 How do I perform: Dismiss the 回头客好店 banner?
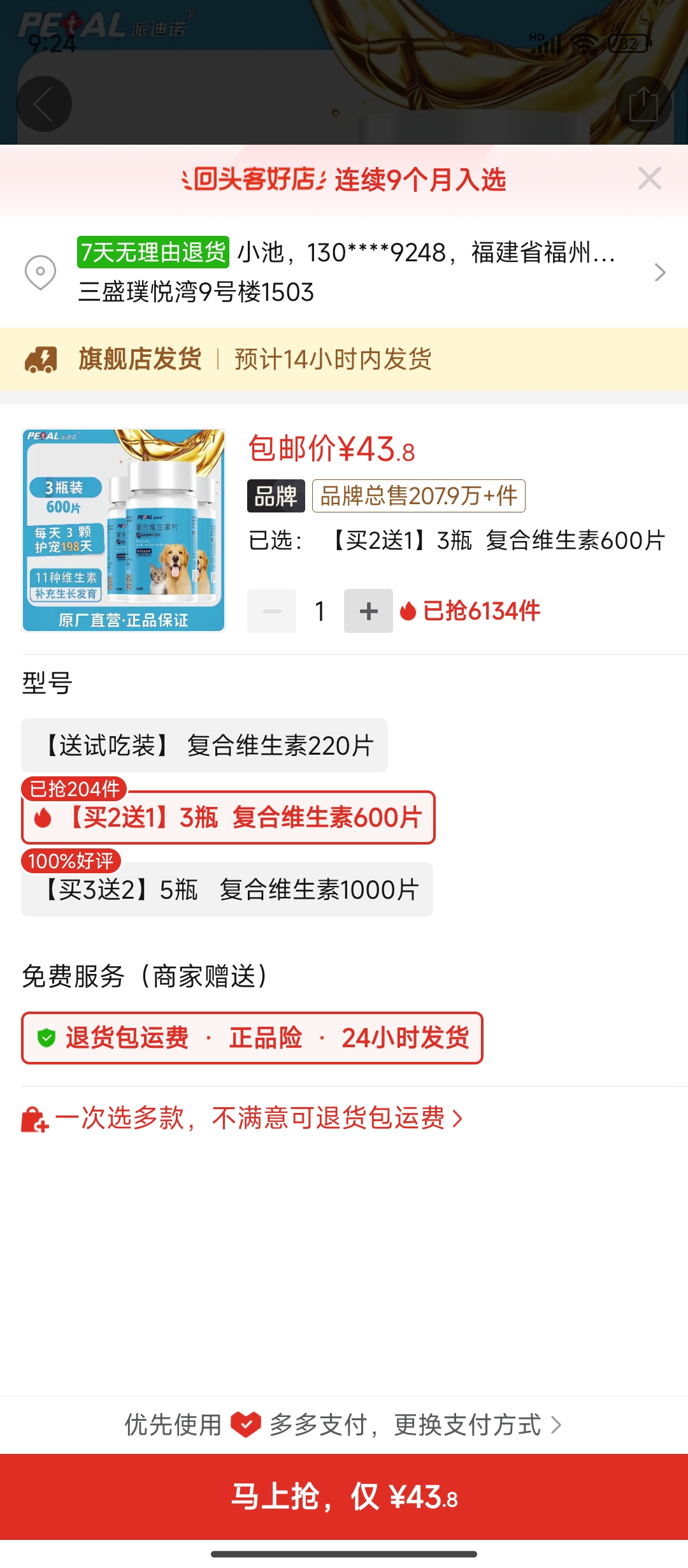pos(649,178)
